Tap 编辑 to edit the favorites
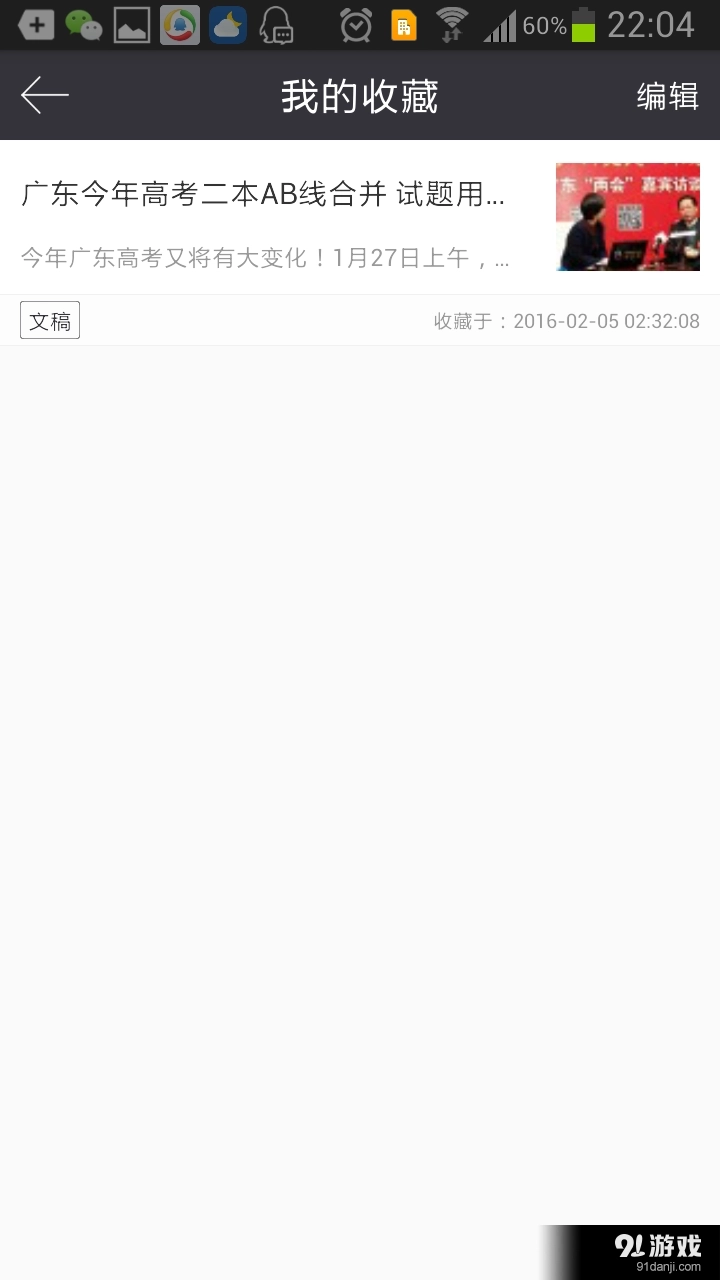 [667, 97]
